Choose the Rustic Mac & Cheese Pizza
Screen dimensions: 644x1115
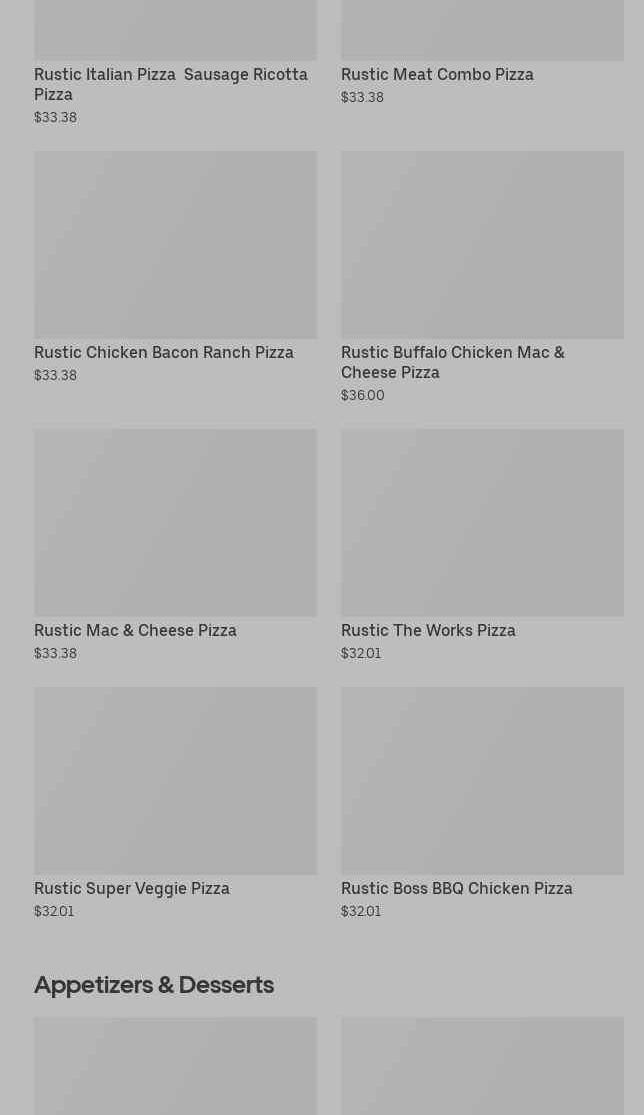pyautogui.click(x=175, y=545)
